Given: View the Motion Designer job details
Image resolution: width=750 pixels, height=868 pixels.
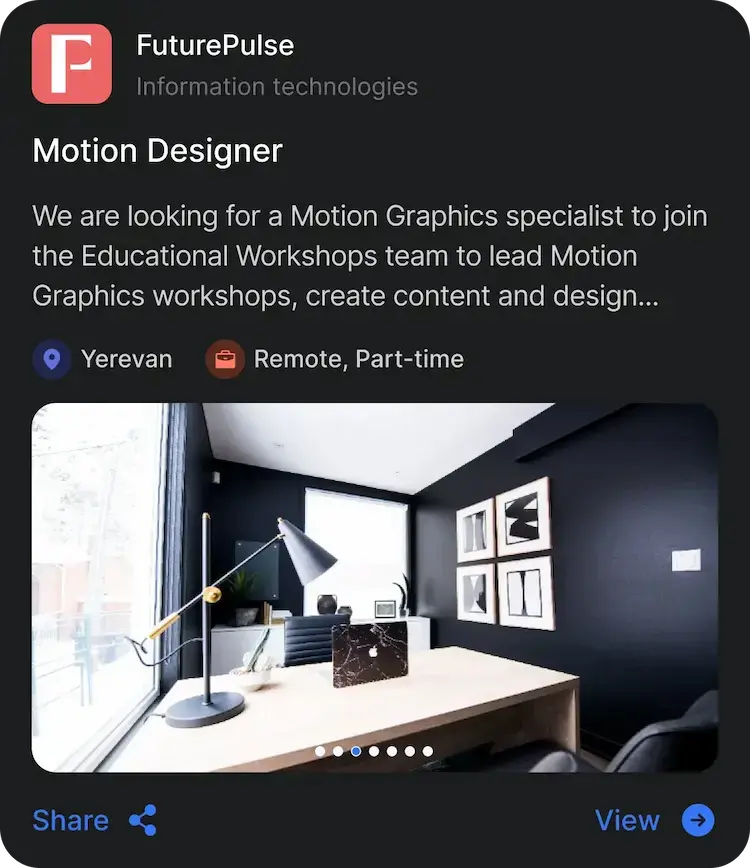Looking at the screenshot, I should [x=654, y=821].
